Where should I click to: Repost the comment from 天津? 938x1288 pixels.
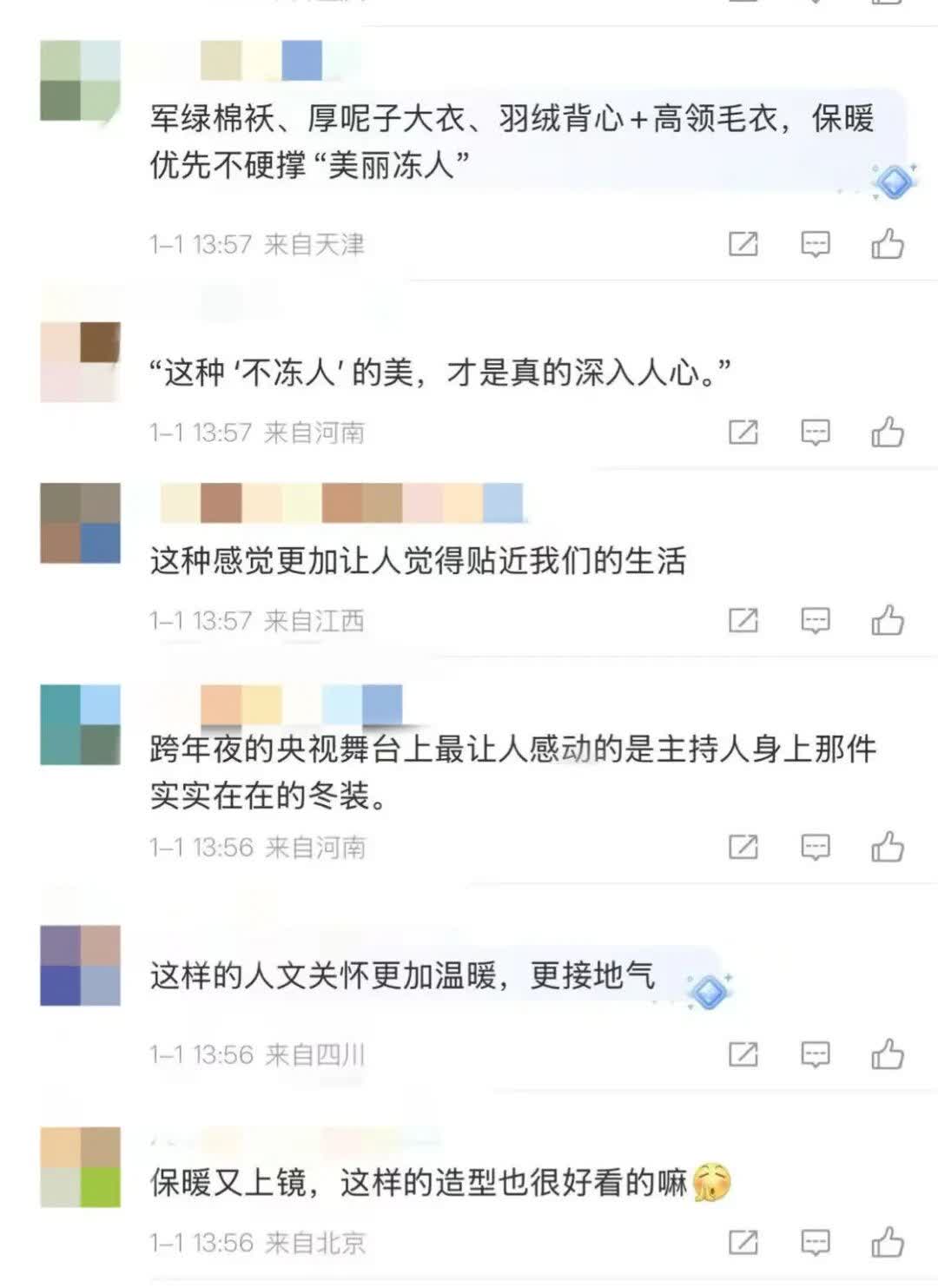743,244
